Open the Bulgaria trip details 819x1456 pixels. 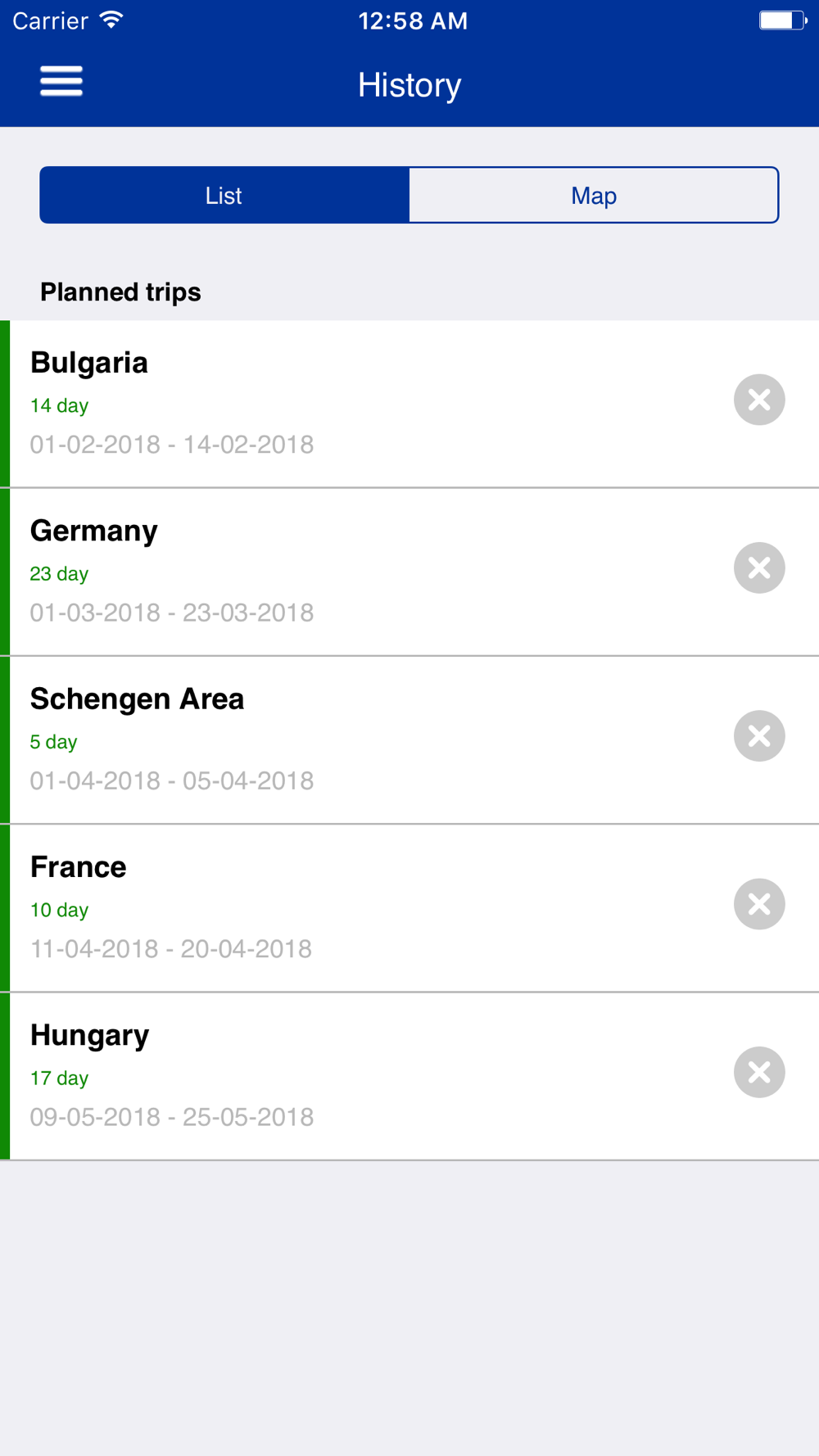[328, 404]
